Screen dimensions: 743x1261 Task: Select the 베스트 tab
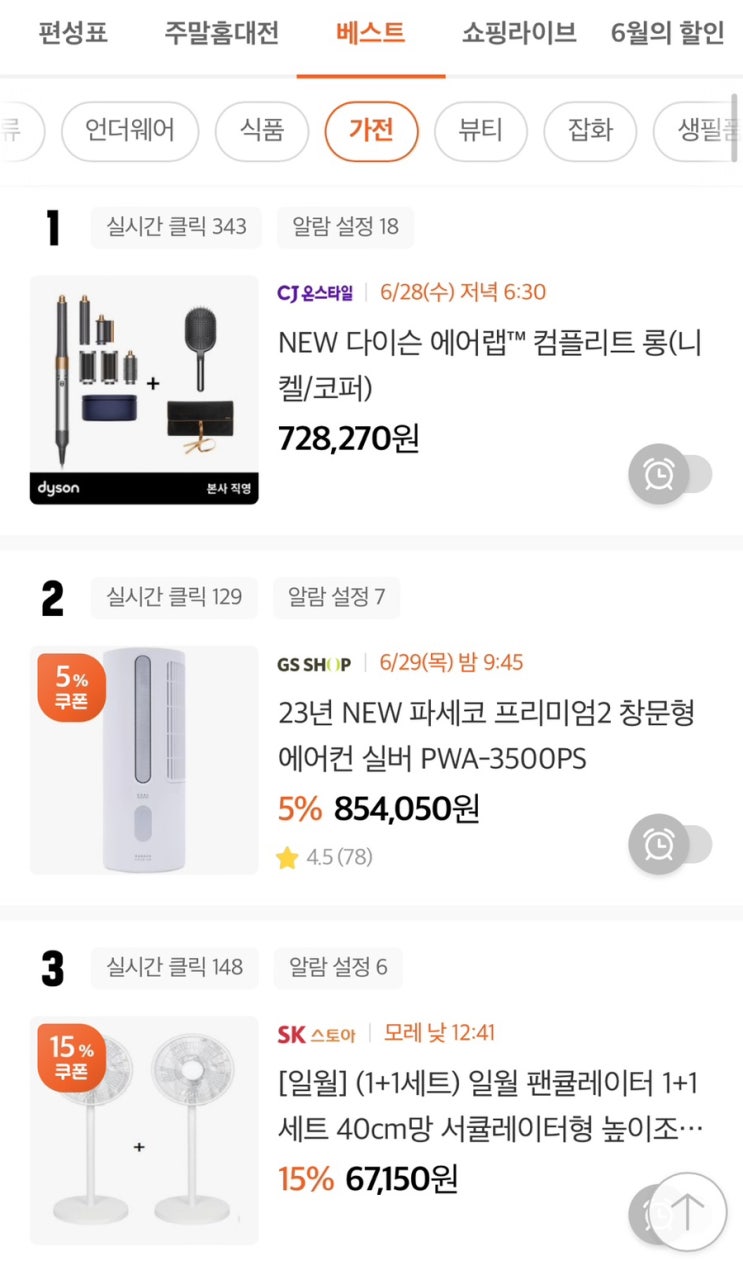(x=371, y=32)
